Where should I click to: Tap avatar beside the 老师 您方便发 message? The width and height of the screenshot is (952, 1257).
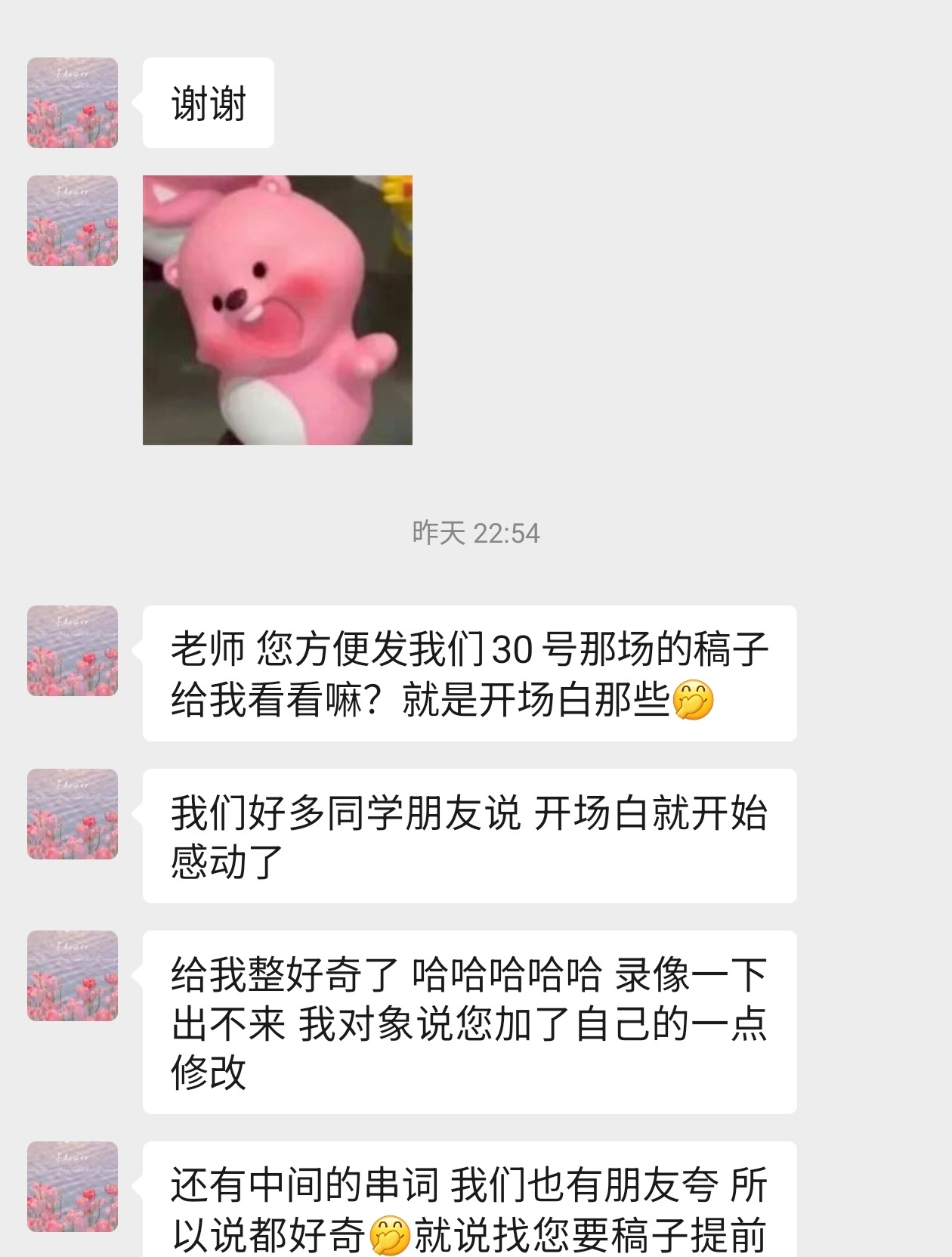pos(73,651)
